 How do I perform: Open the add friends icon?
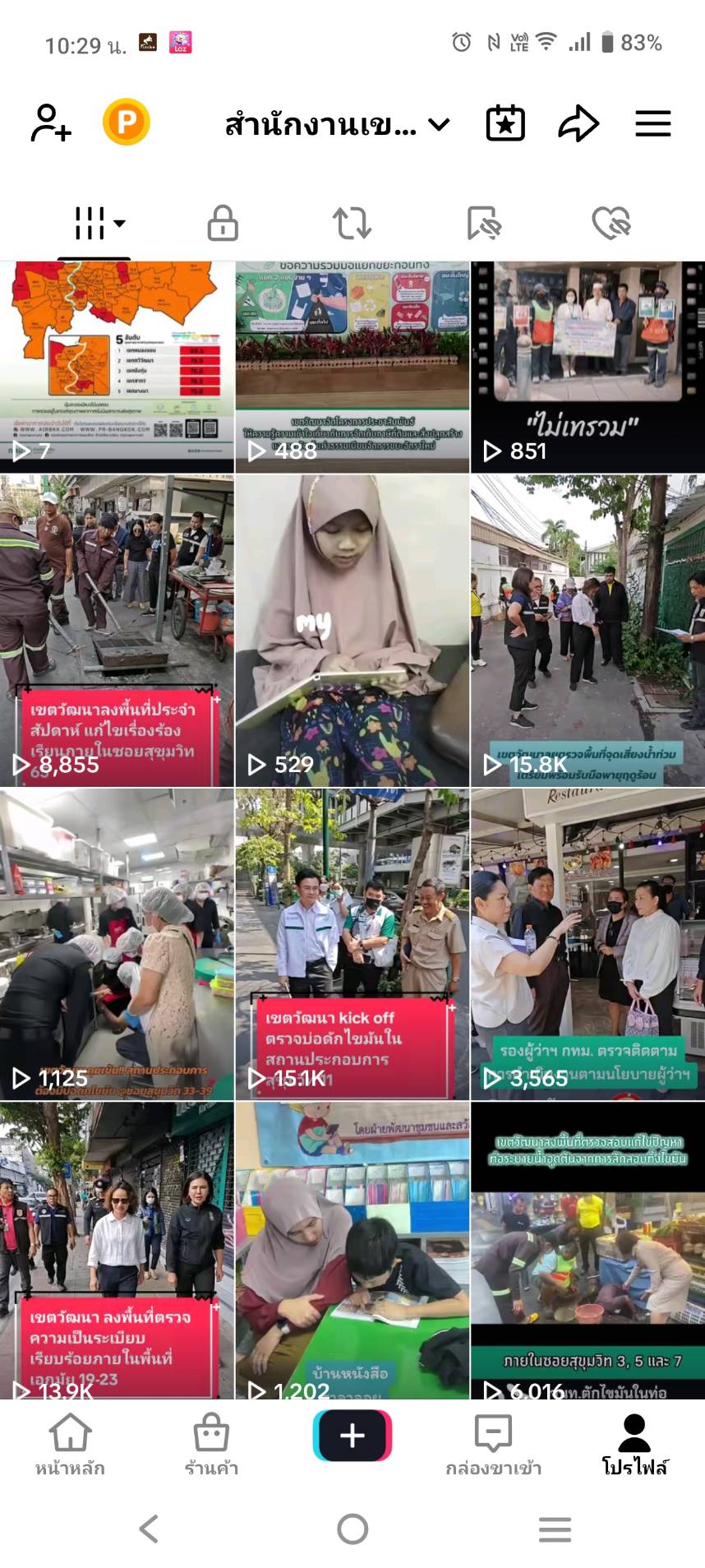pos(51,123)
